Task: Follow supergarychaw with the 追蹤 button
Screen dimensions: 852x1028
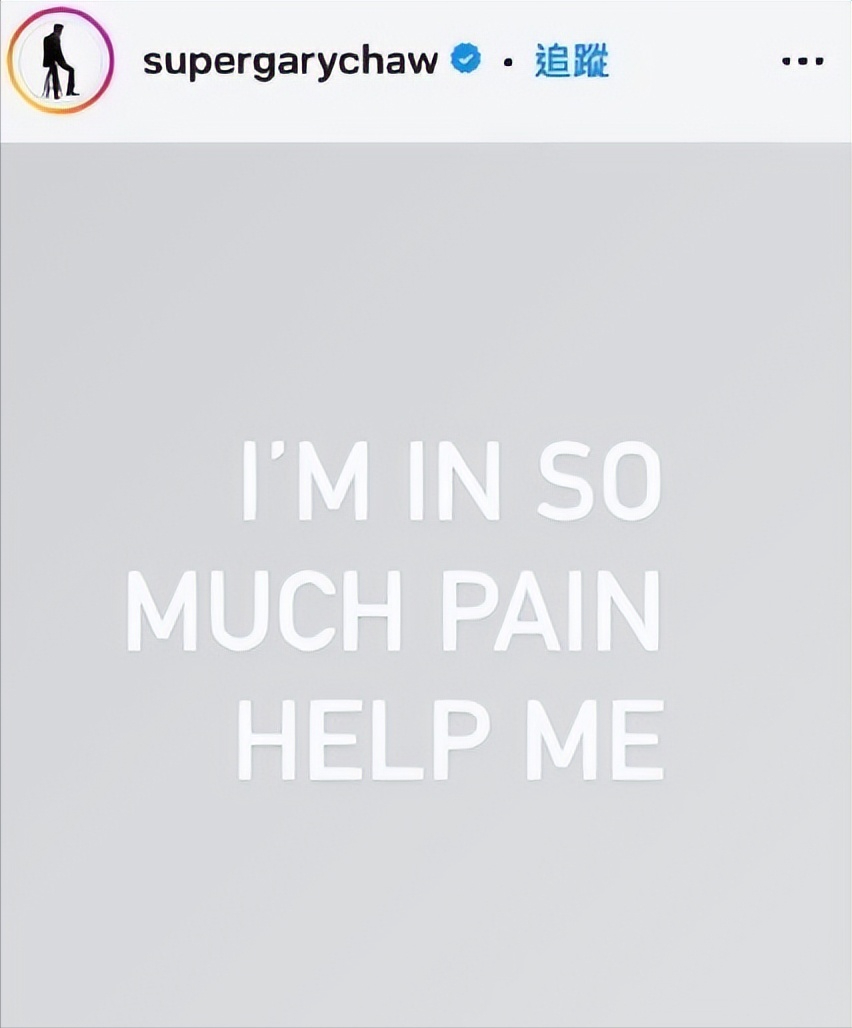Action: pyautogui.click(x=571, y=61)
